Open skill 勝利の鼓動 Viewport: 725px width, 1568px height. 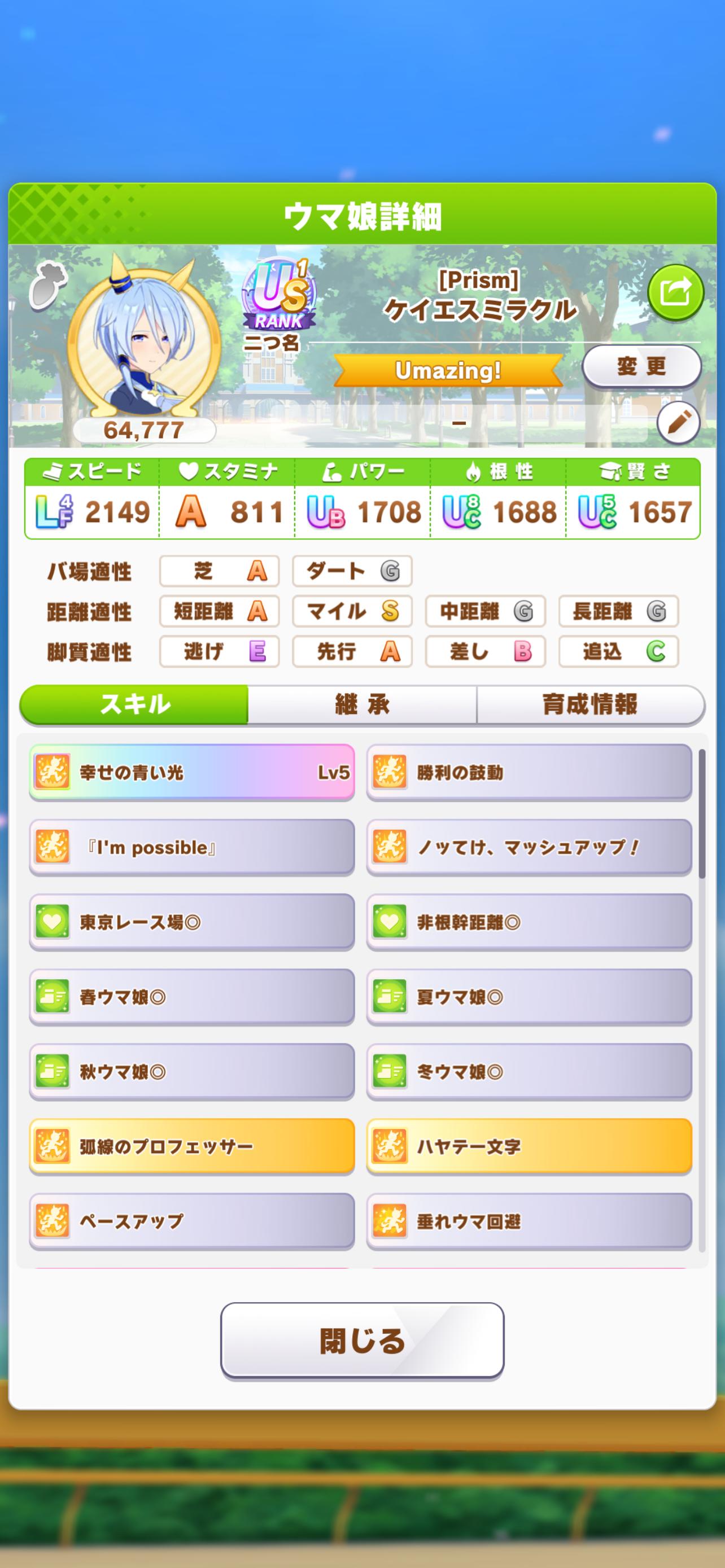529,773
